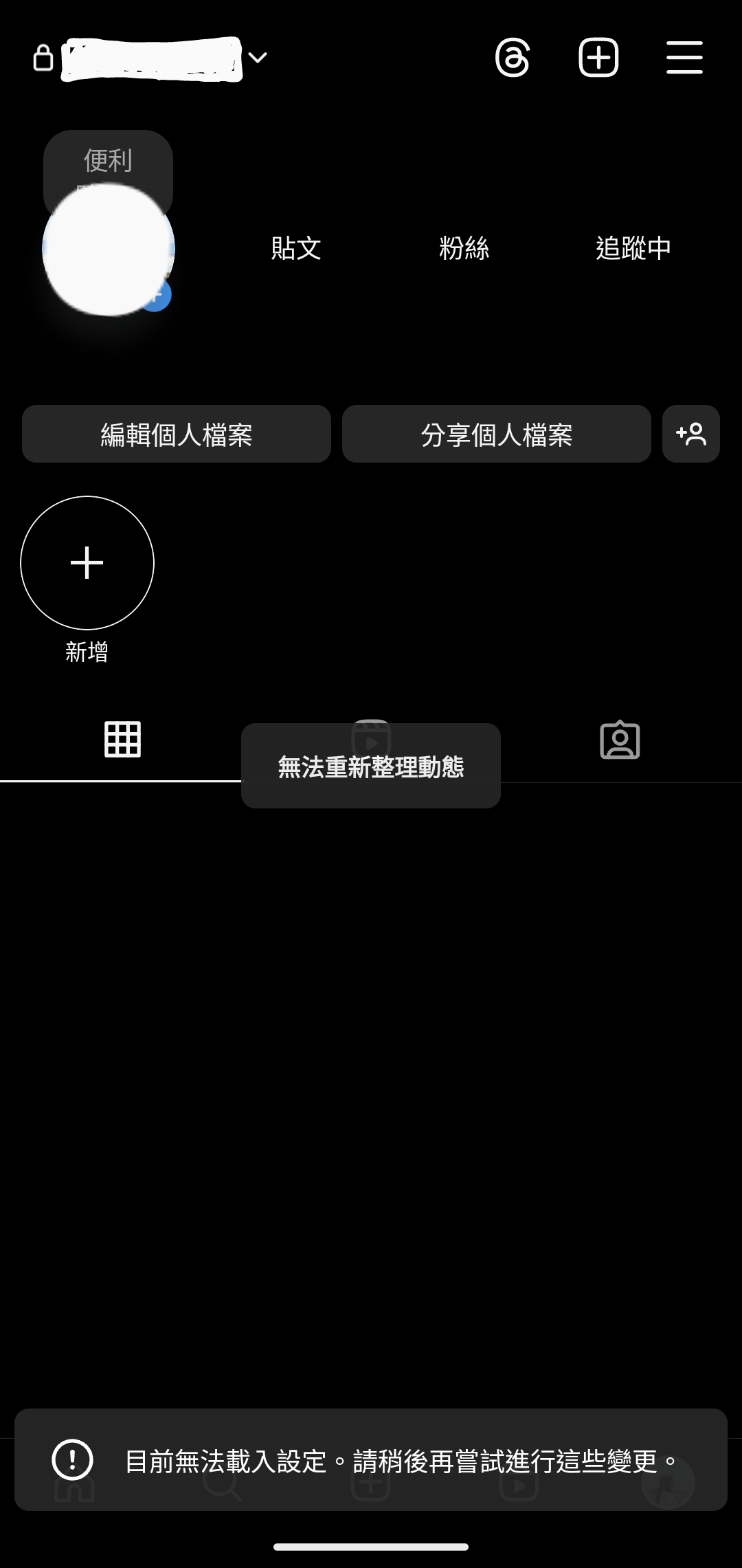View 粉絲 follower count
Image resolution: width=742 pixels, height=1568 pixels.
[464, 248]
